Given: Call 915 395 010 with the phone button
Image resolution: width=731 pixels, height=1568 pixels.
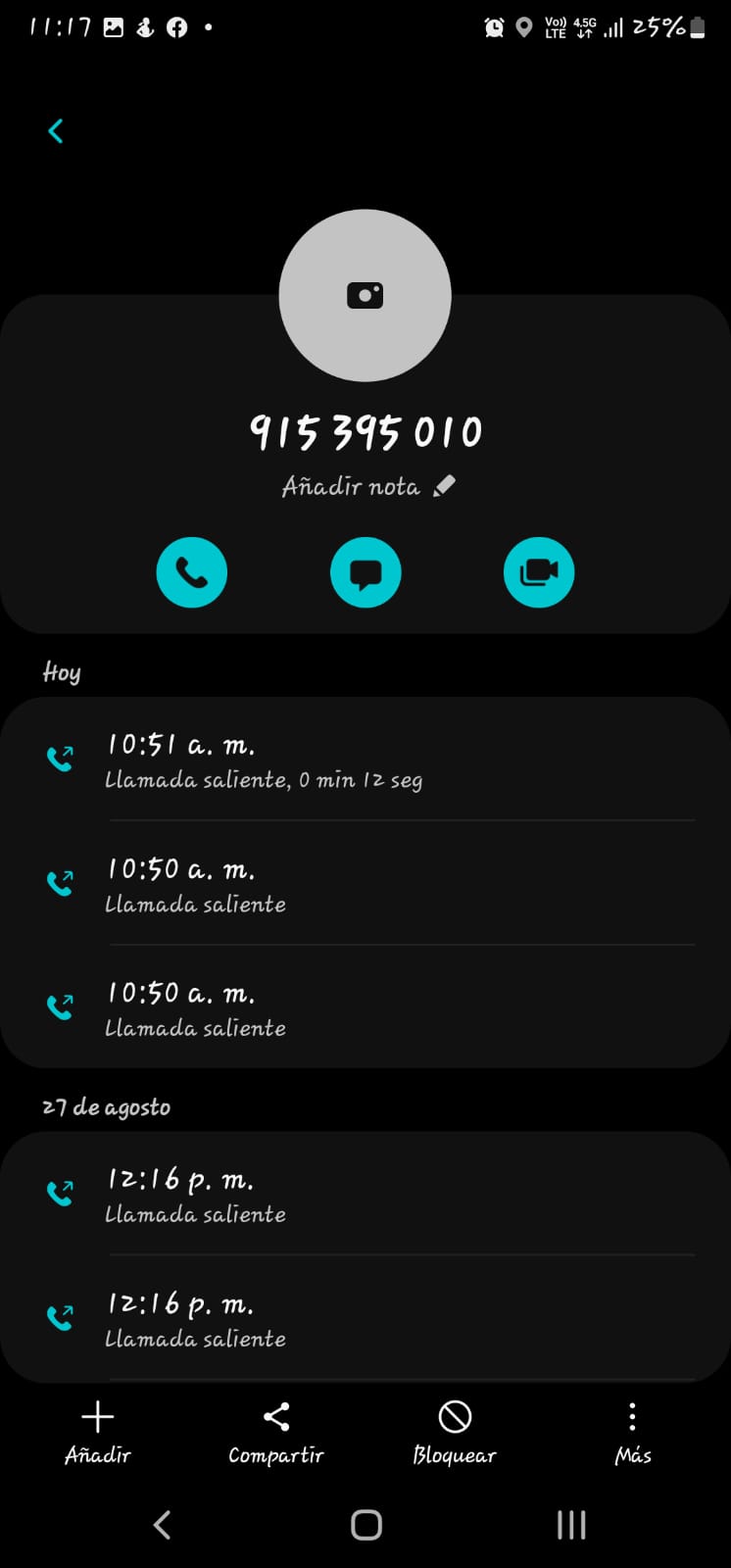Looking at the screenshot, I should point(192,572).
